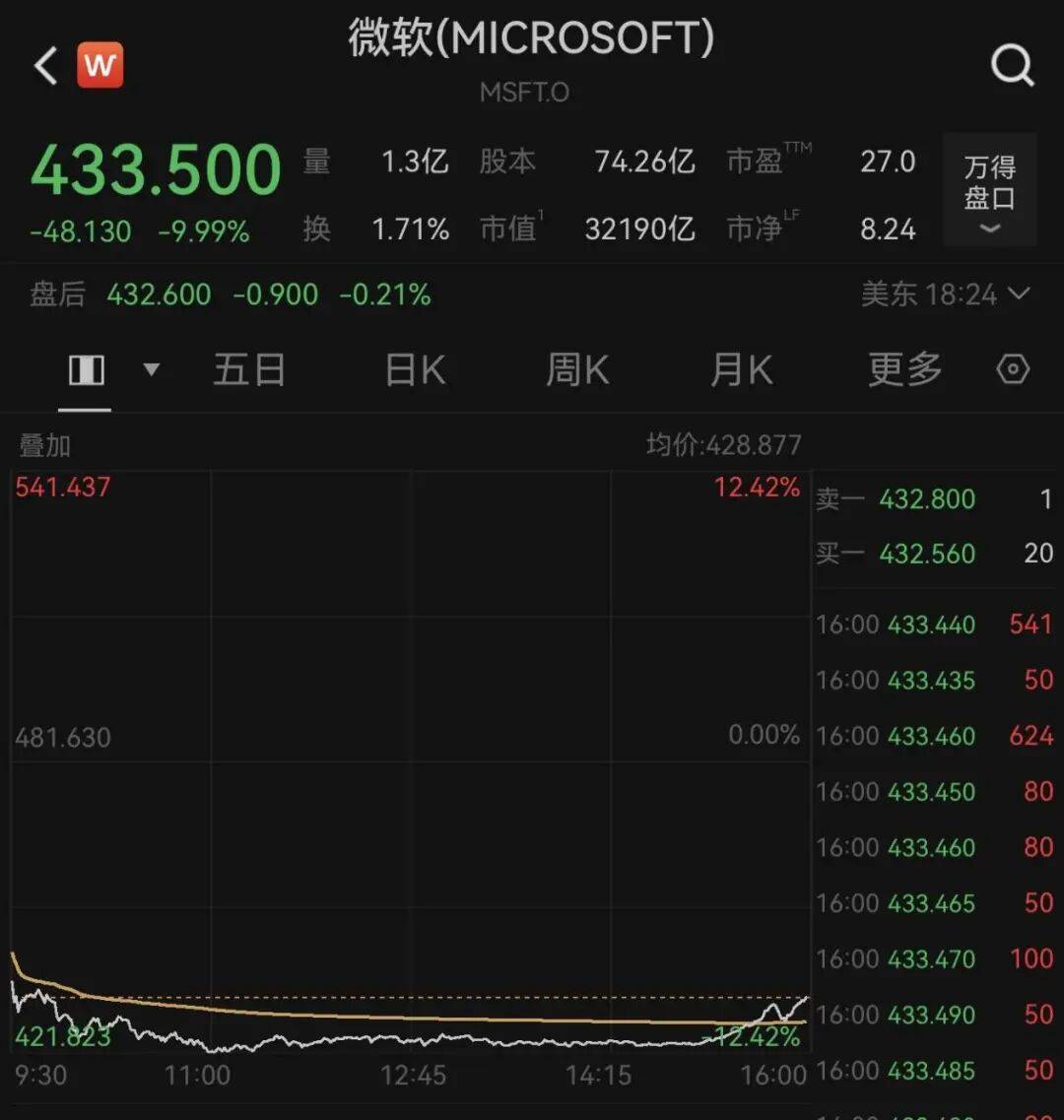Open chart settings hexagon icon
The image size is (1064, 1120).
(x=1013, y=370)
